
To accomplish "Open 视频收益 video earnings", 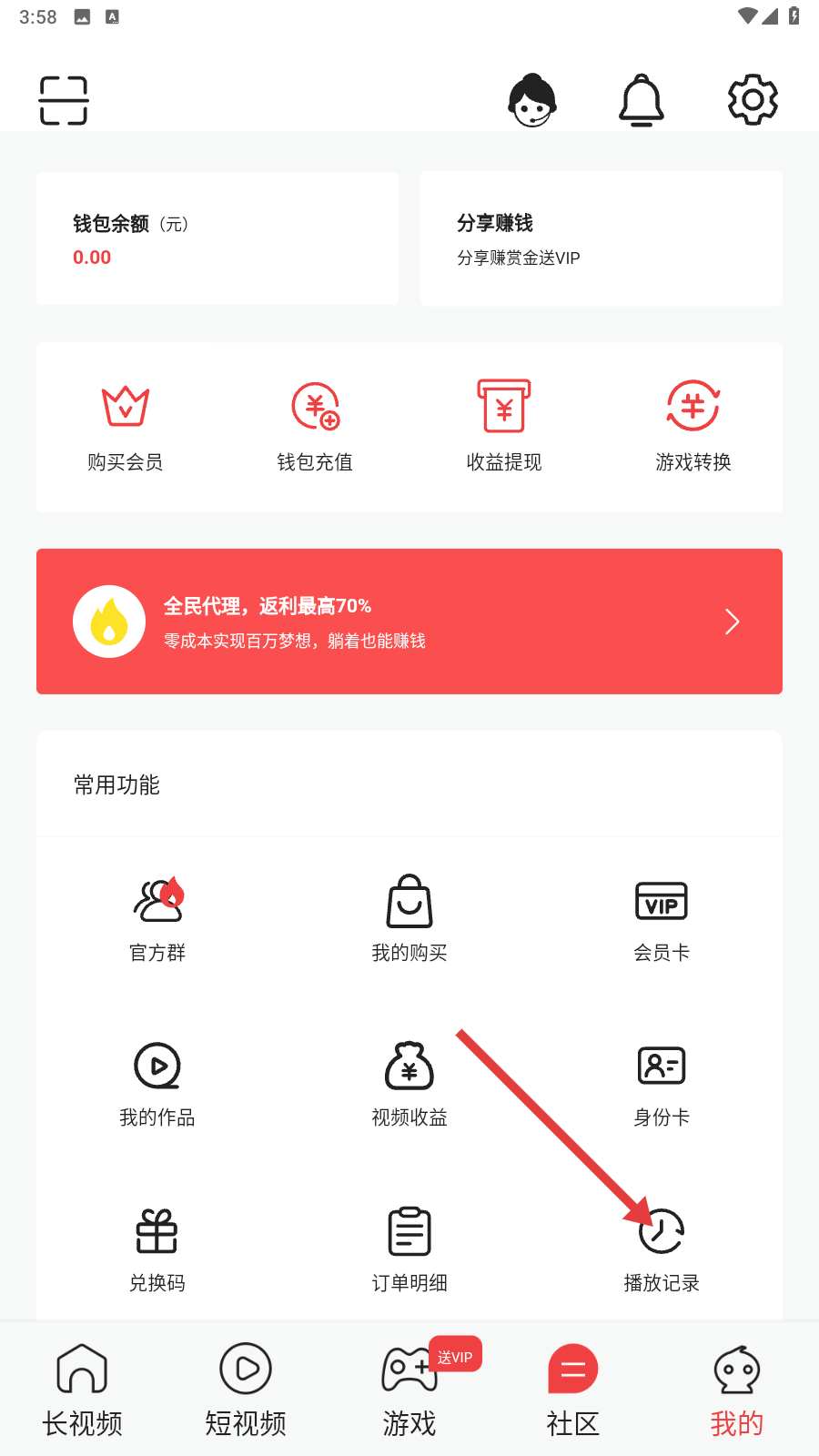I will coord(409,1084).
